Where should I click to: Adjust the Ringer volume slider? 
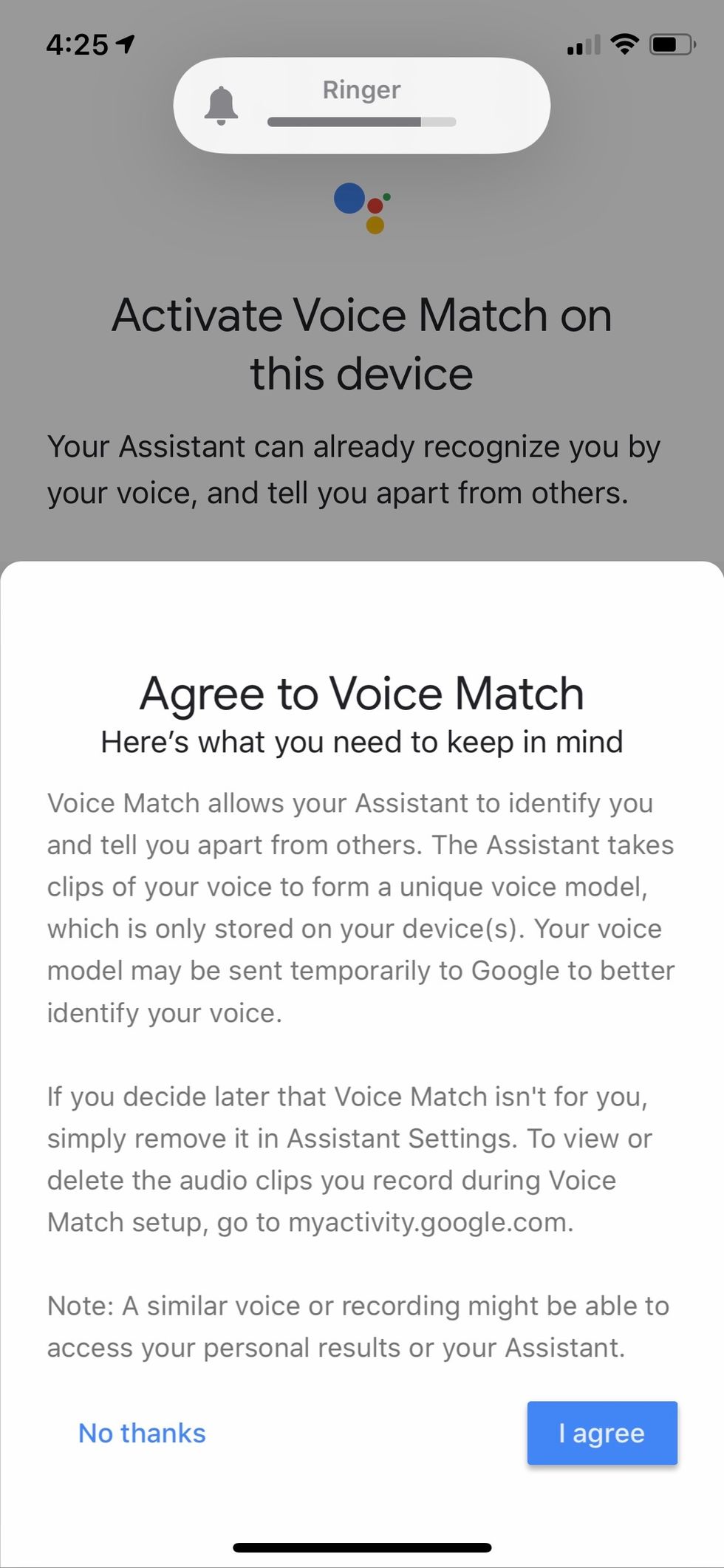point(361,121)
